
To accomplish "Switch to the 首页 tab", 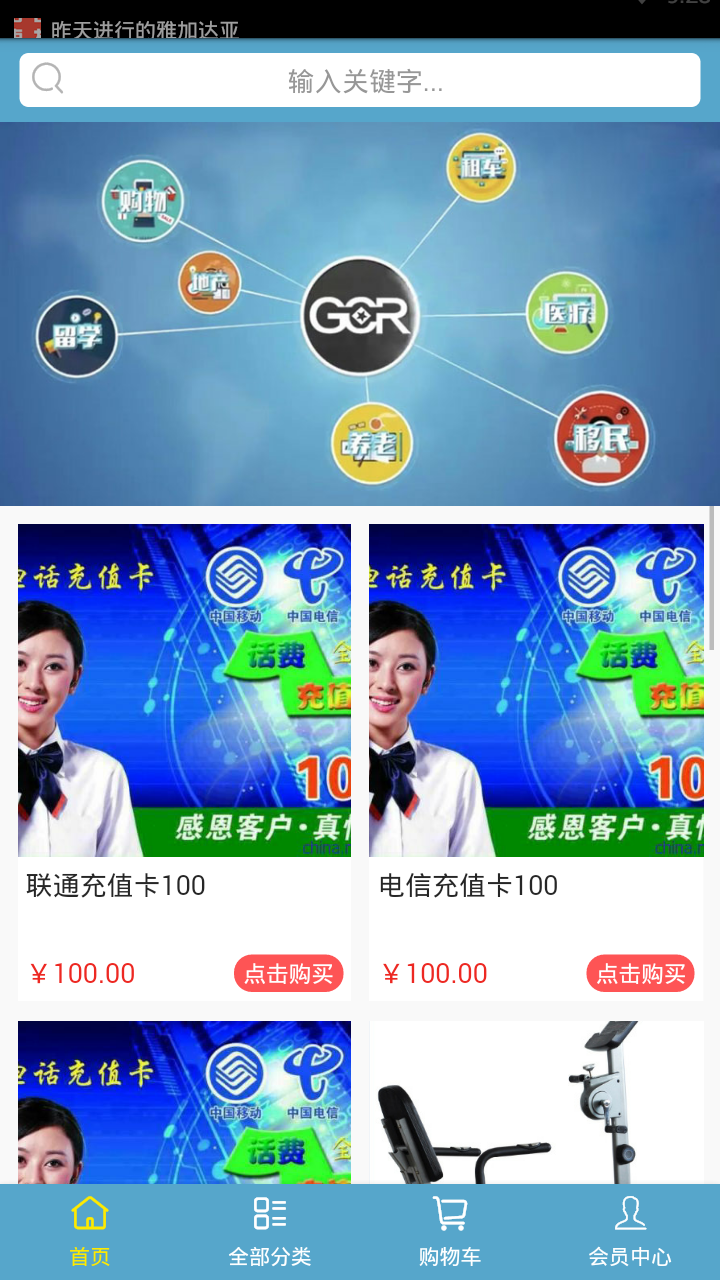I will pyautogui.click(x=90, y=1232).
